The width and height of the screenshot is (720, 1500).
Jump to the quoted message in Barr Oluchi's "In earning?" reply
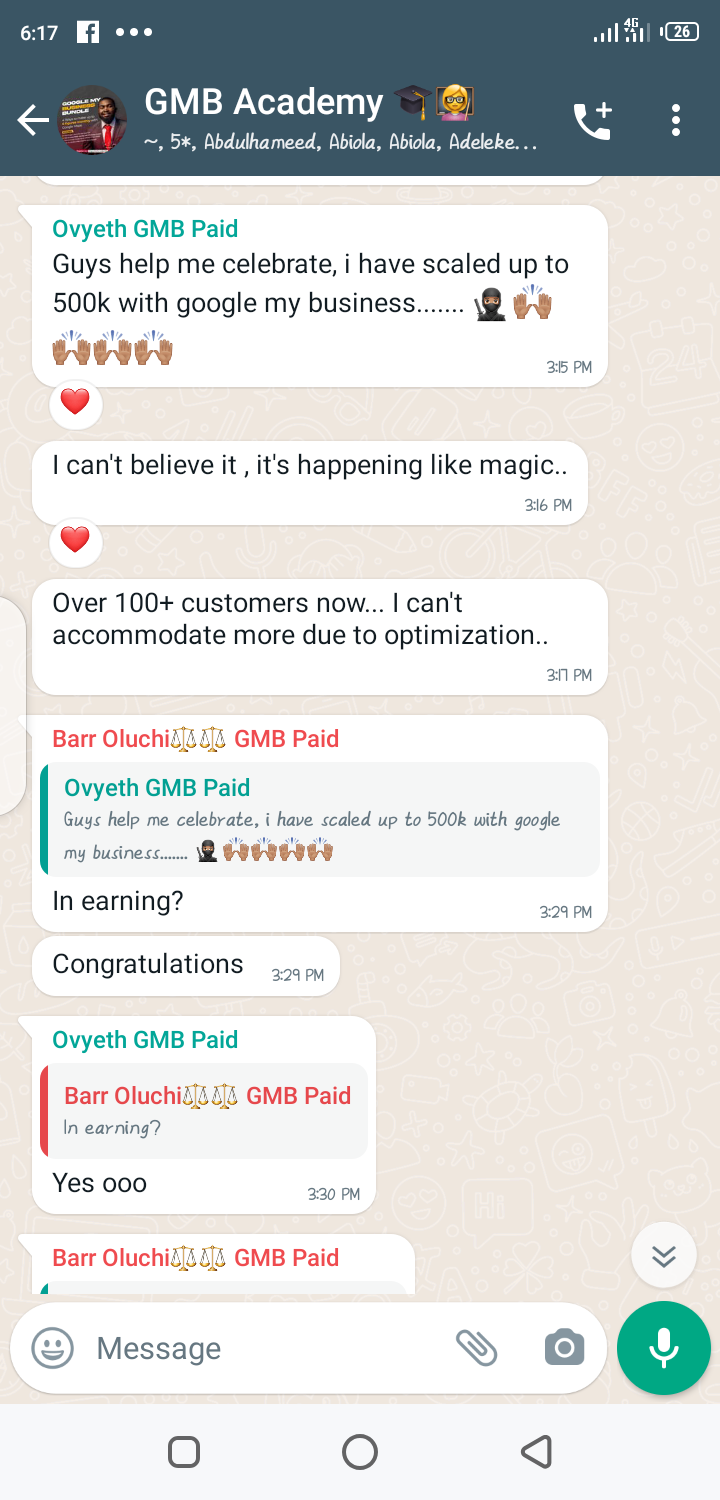320,820
